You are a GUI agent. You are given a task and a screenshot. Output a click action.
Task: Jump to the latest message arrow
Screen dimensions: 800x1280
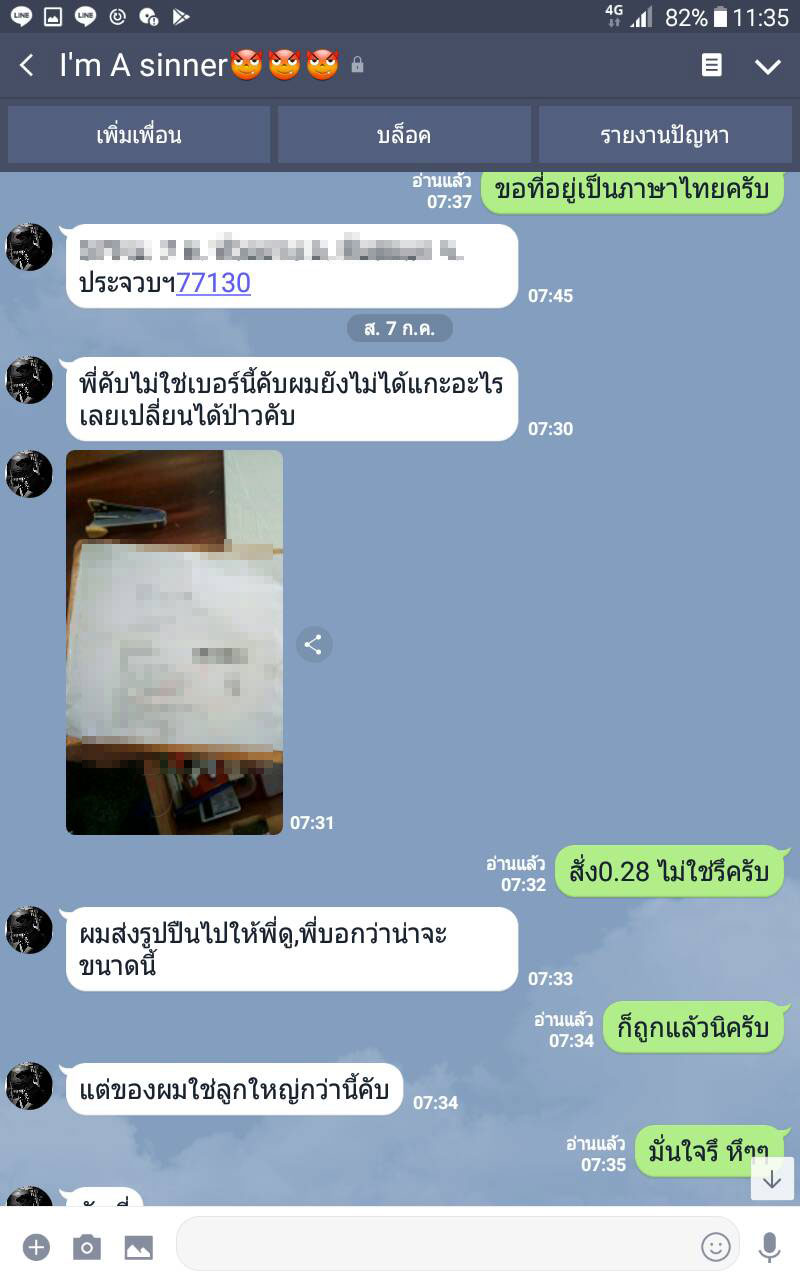[x=771, y=1179]
